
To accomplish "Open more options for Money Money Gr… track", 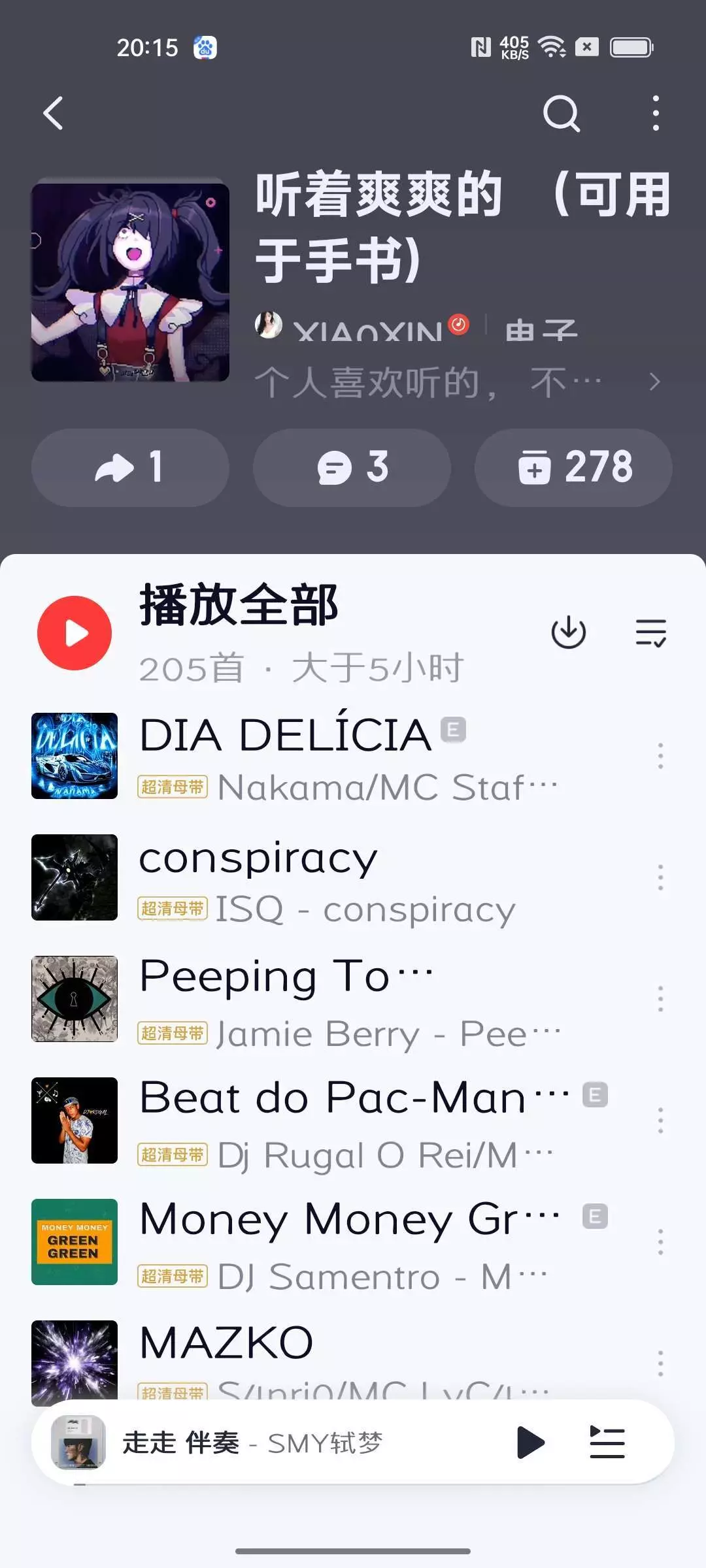I will click(660, 1242).
